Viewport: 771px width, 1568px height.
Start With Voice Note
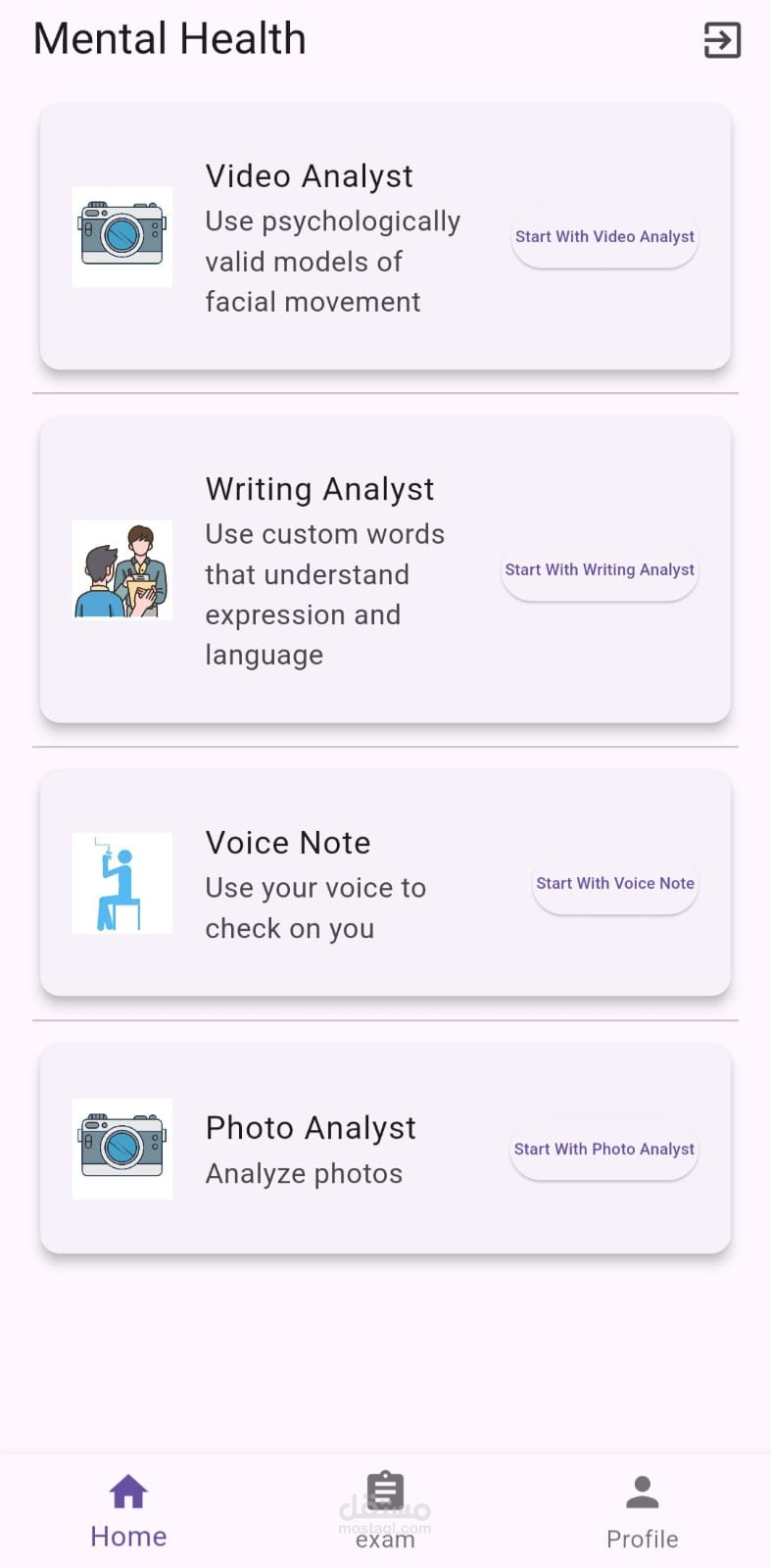[615, 884]
